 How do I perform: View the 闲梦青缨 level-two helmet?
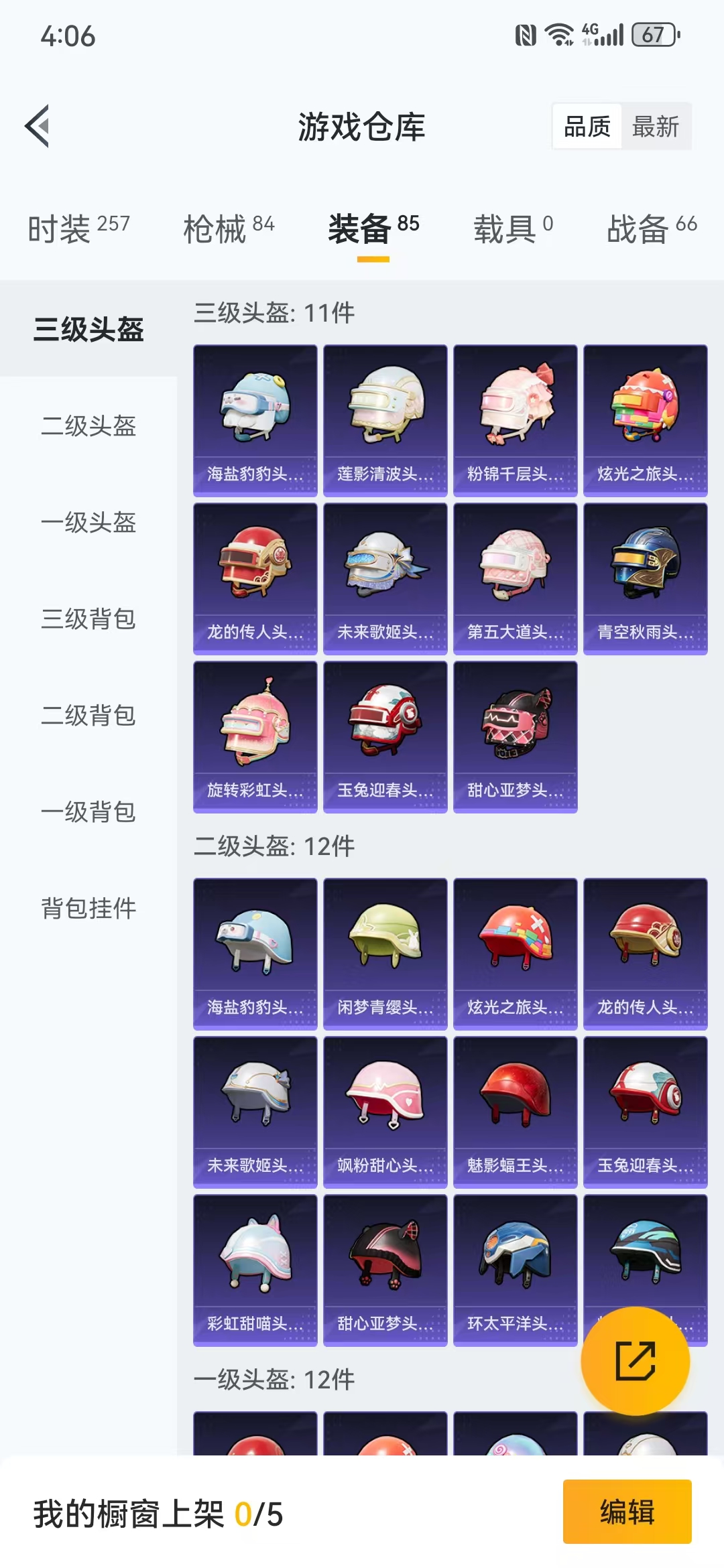click(x=385, y=954)
